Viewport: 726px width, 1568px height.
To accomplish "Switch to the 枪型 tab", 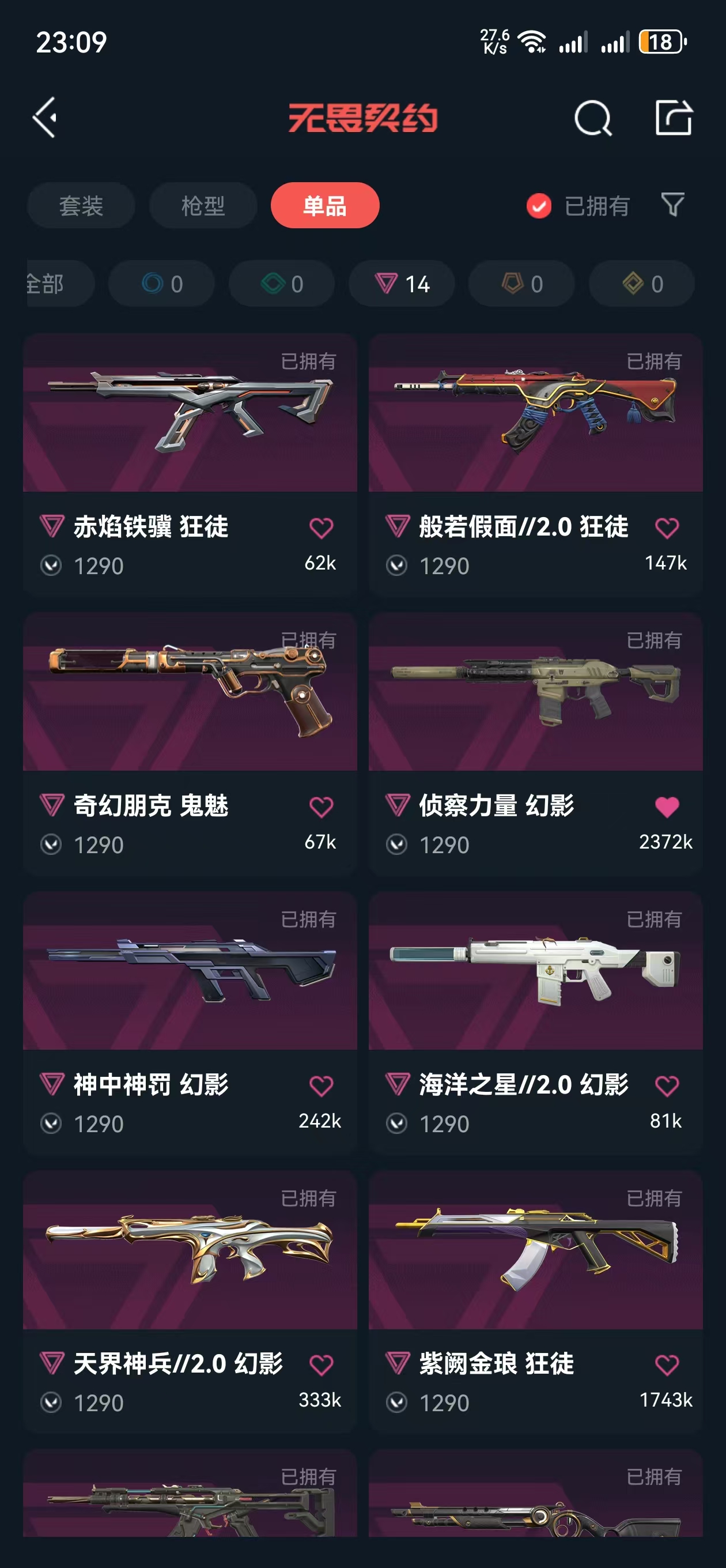I will click(203, 206).
